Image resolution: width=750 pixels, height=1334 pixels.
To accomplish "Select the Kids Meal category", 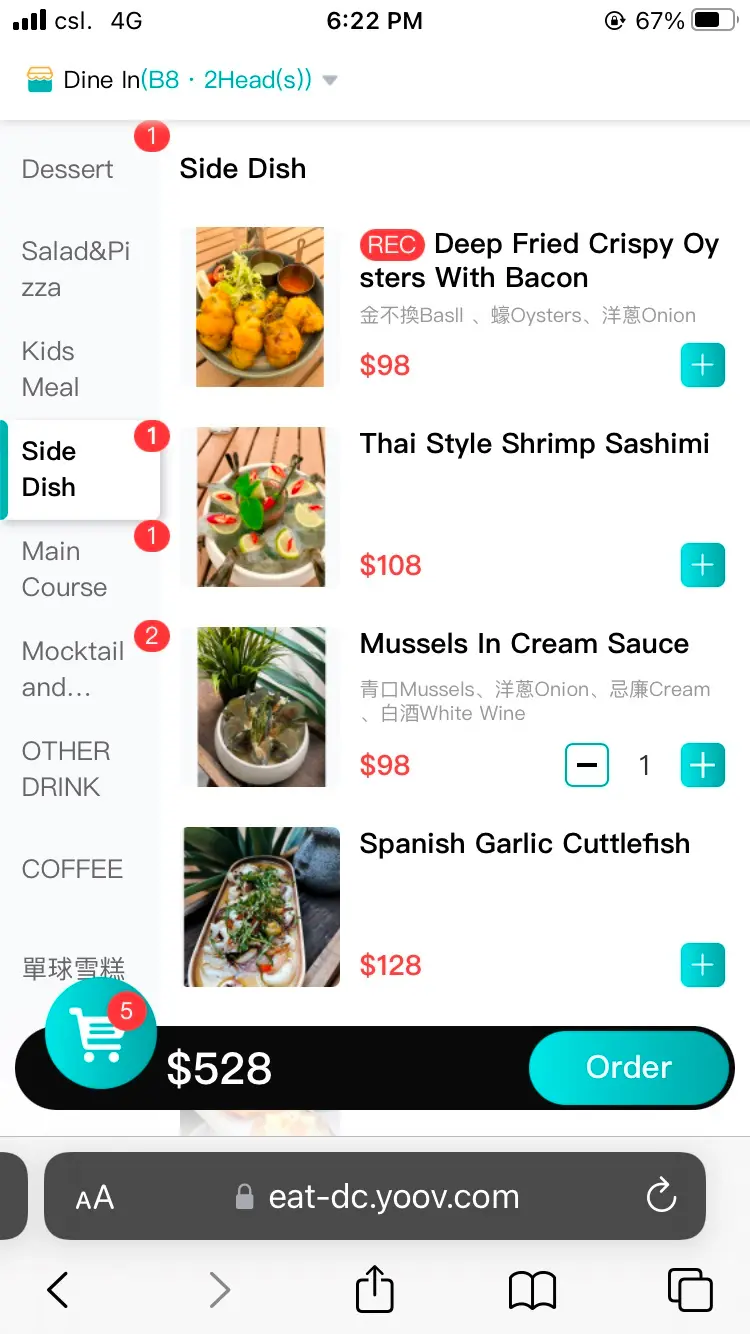I will tap(51, 369).
